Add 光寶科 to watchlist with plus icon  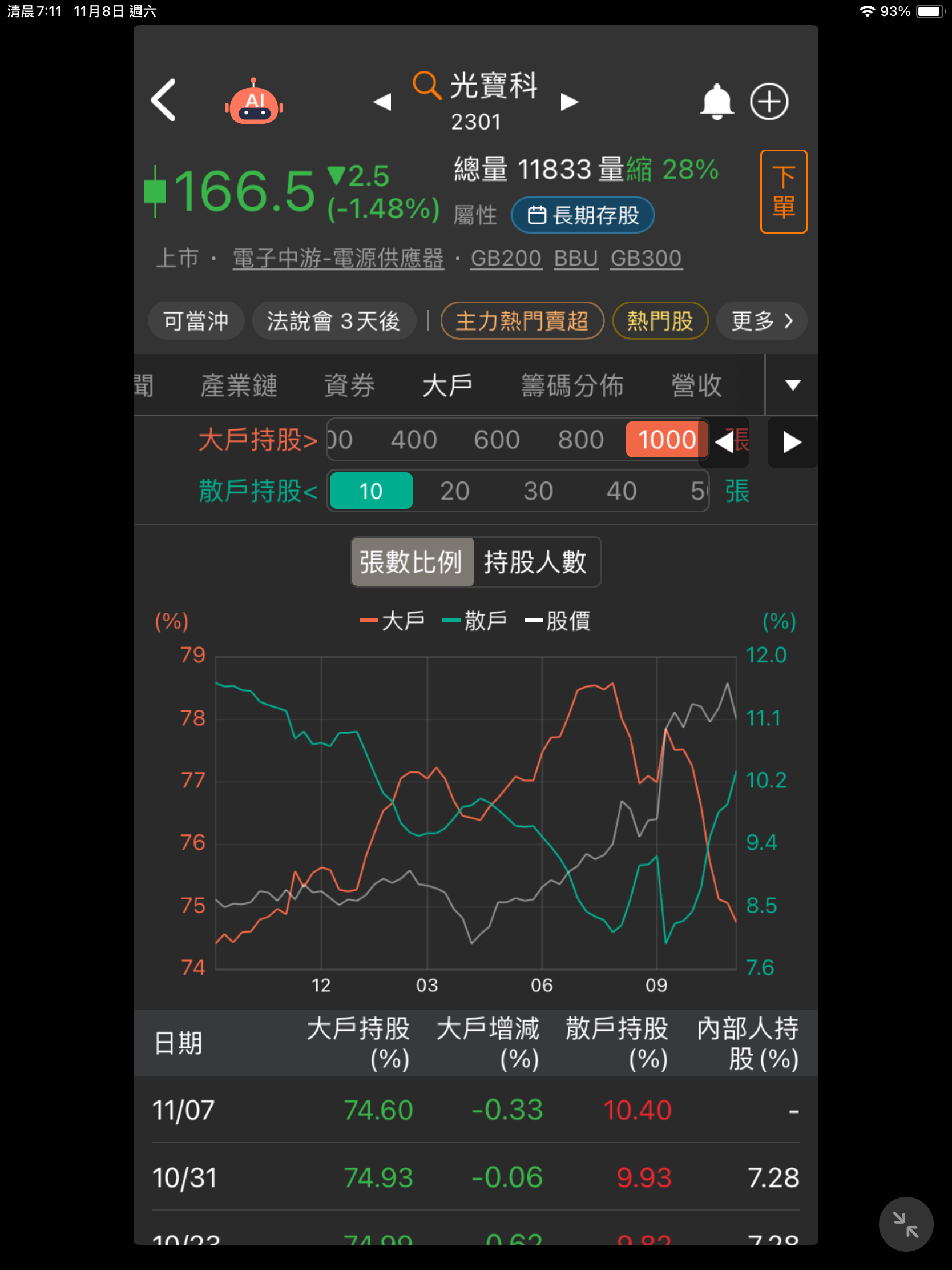coord(769,102)
